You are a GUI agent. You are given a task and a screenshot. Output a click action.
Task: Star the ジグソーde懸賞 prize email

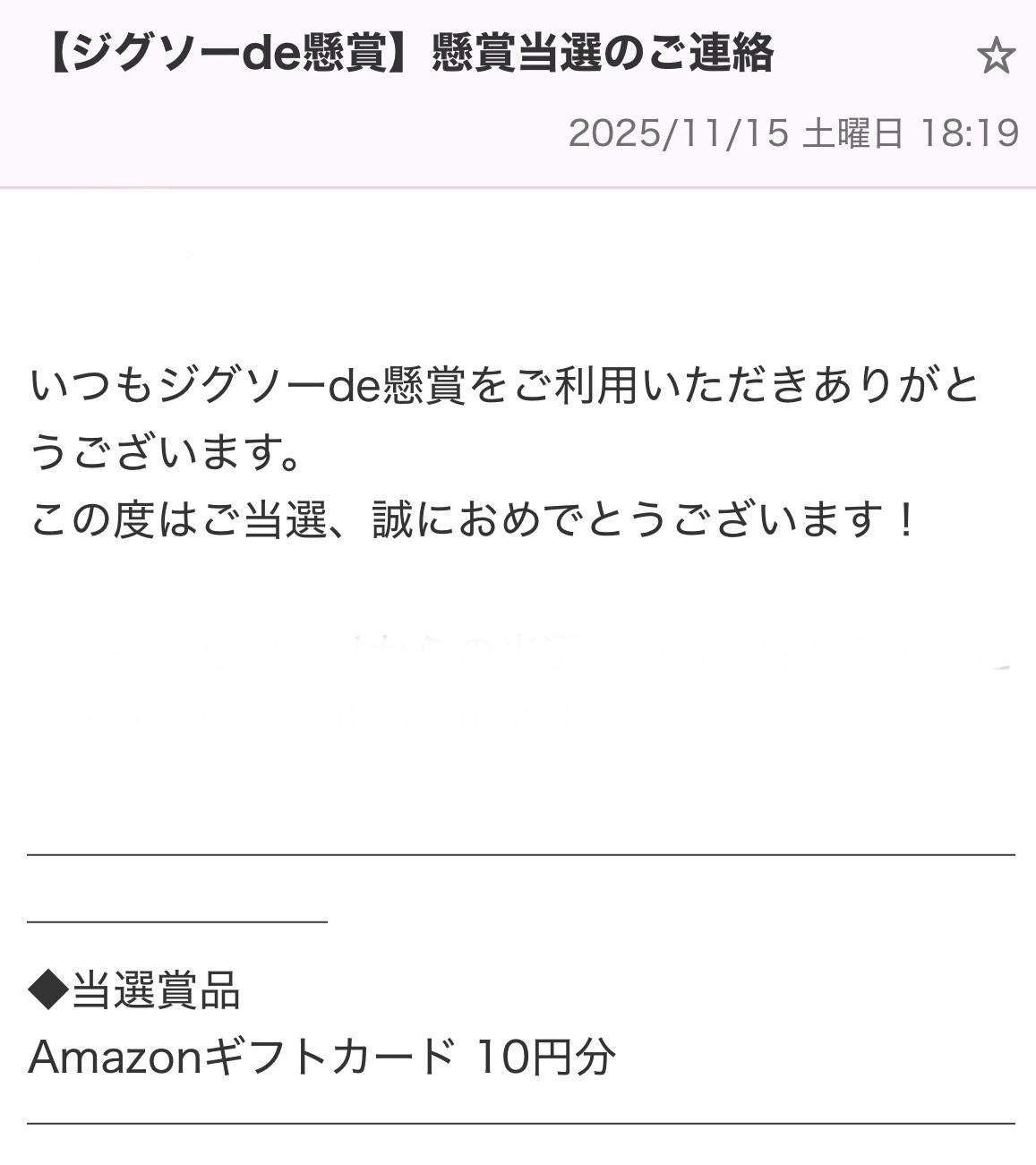(x=995, y=57)
